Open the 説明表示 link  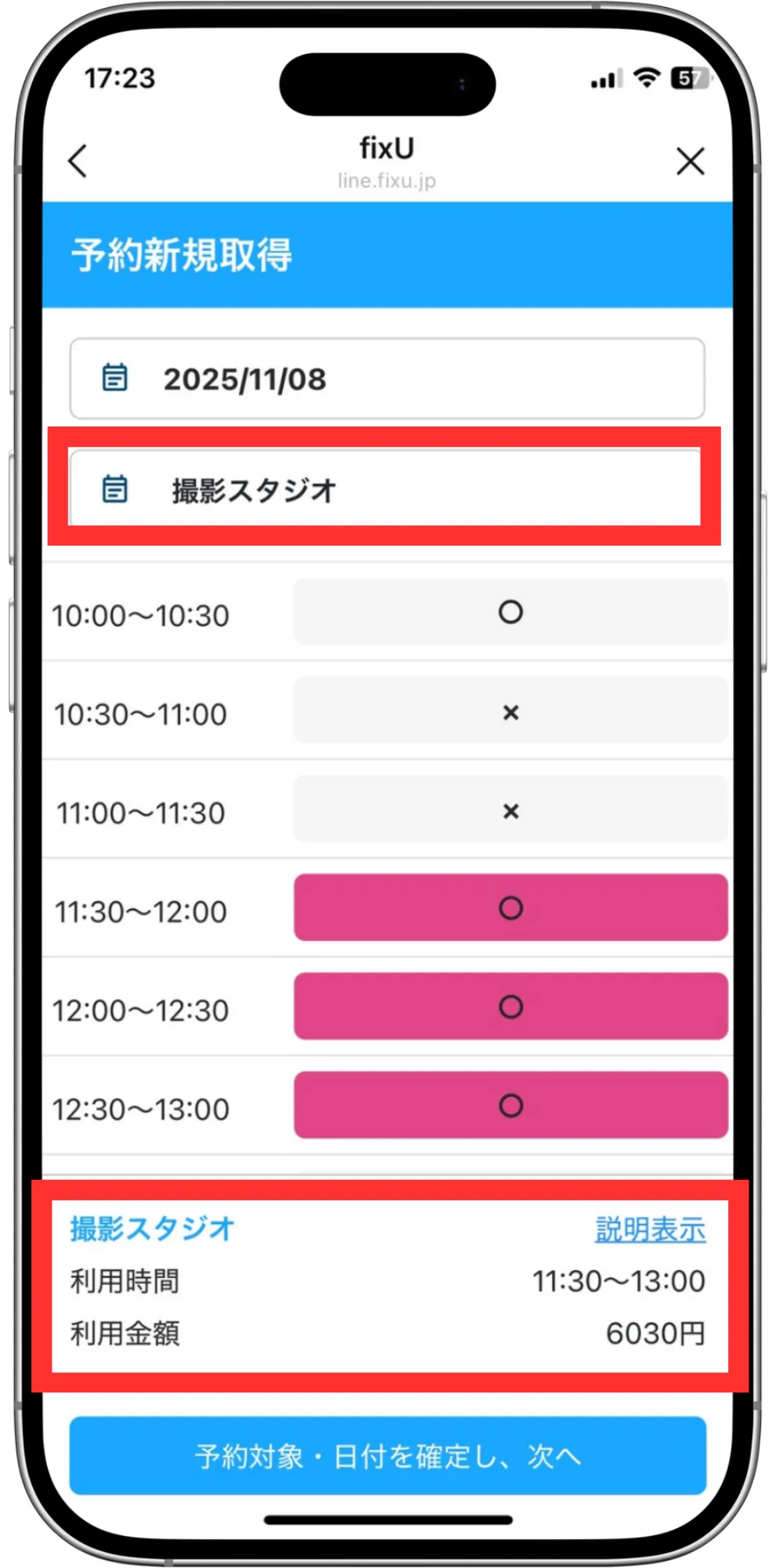point(650,1229)
